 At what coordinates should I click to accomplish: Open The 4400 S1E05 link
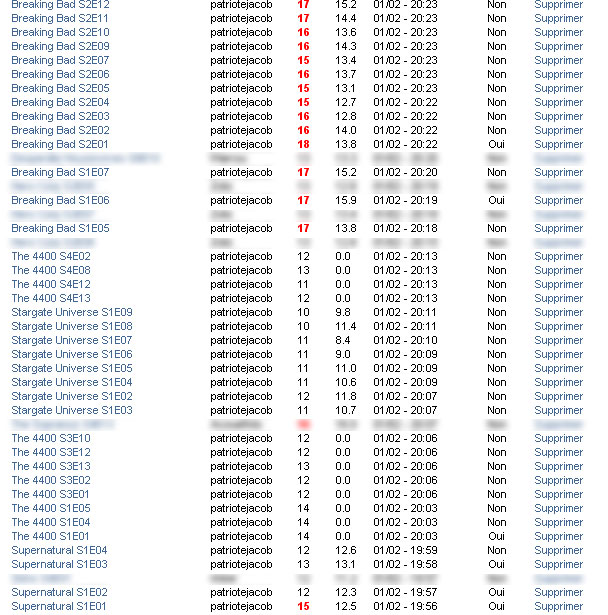click(x=51, y=509)
